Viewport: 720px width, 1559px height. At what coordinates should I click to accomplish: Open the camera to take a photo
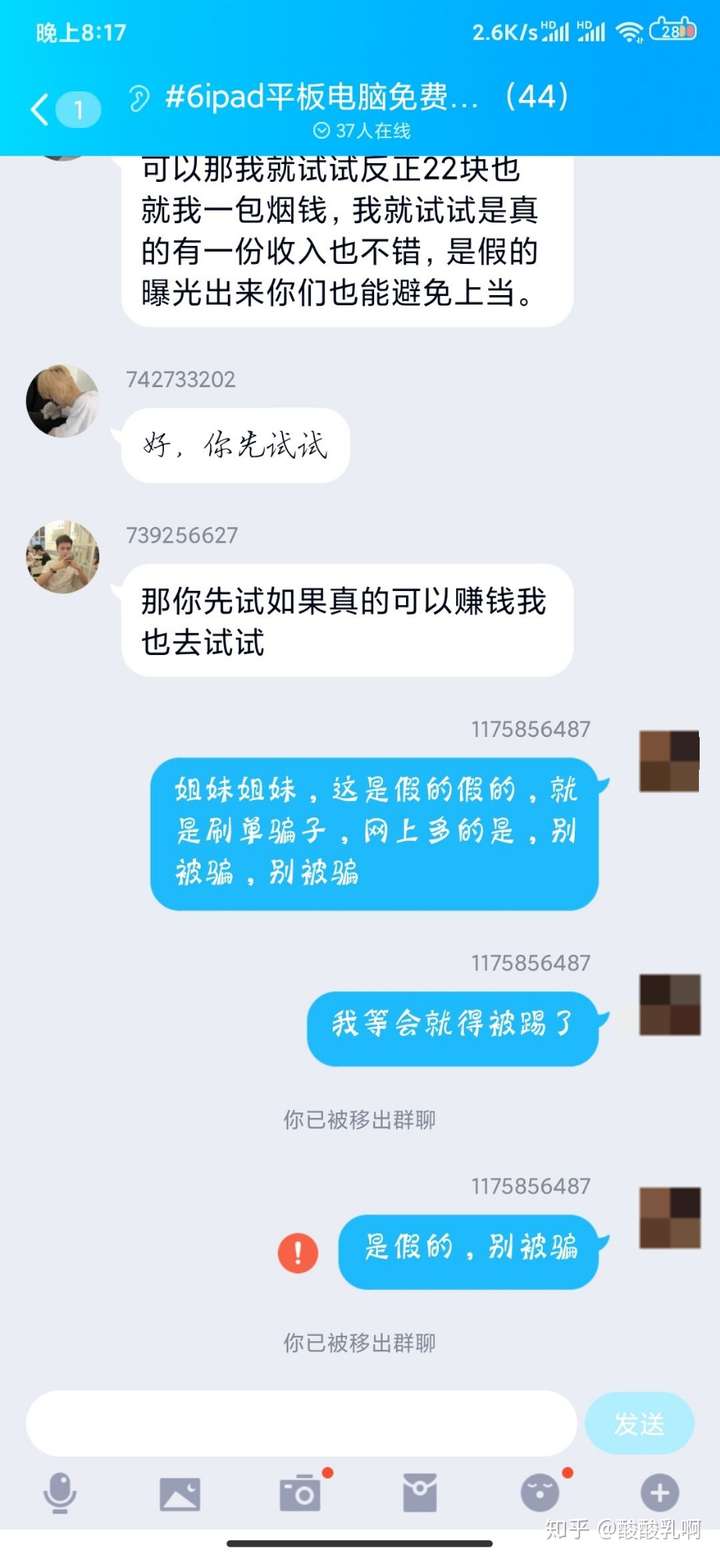300,1493
